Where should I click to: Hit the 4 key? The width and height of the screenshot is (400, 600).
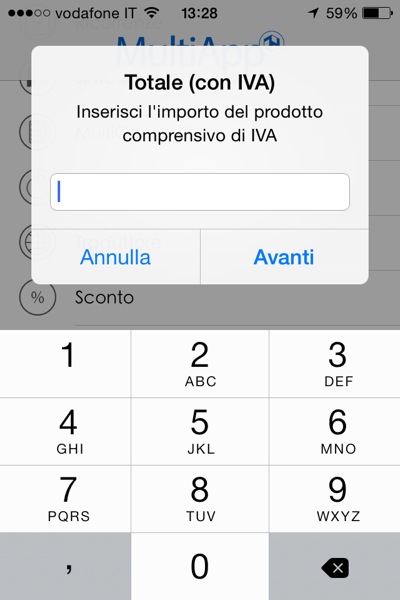point(65,431)
